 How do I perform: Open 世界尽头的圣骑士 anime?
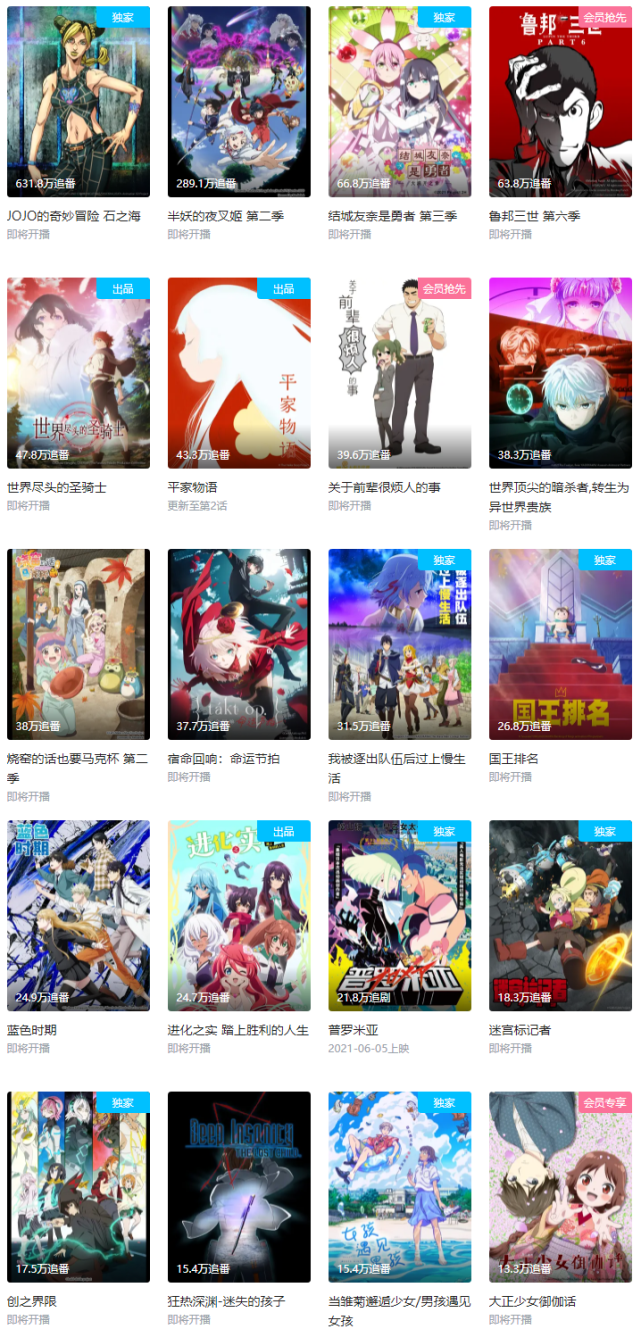tap(78, 372)
